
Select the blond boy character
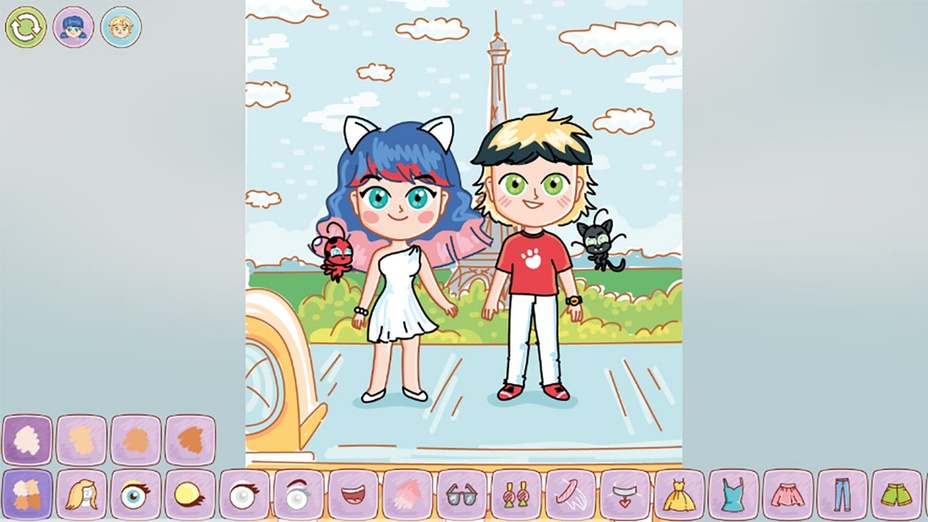pyautogui.click(x=121, y=27)
